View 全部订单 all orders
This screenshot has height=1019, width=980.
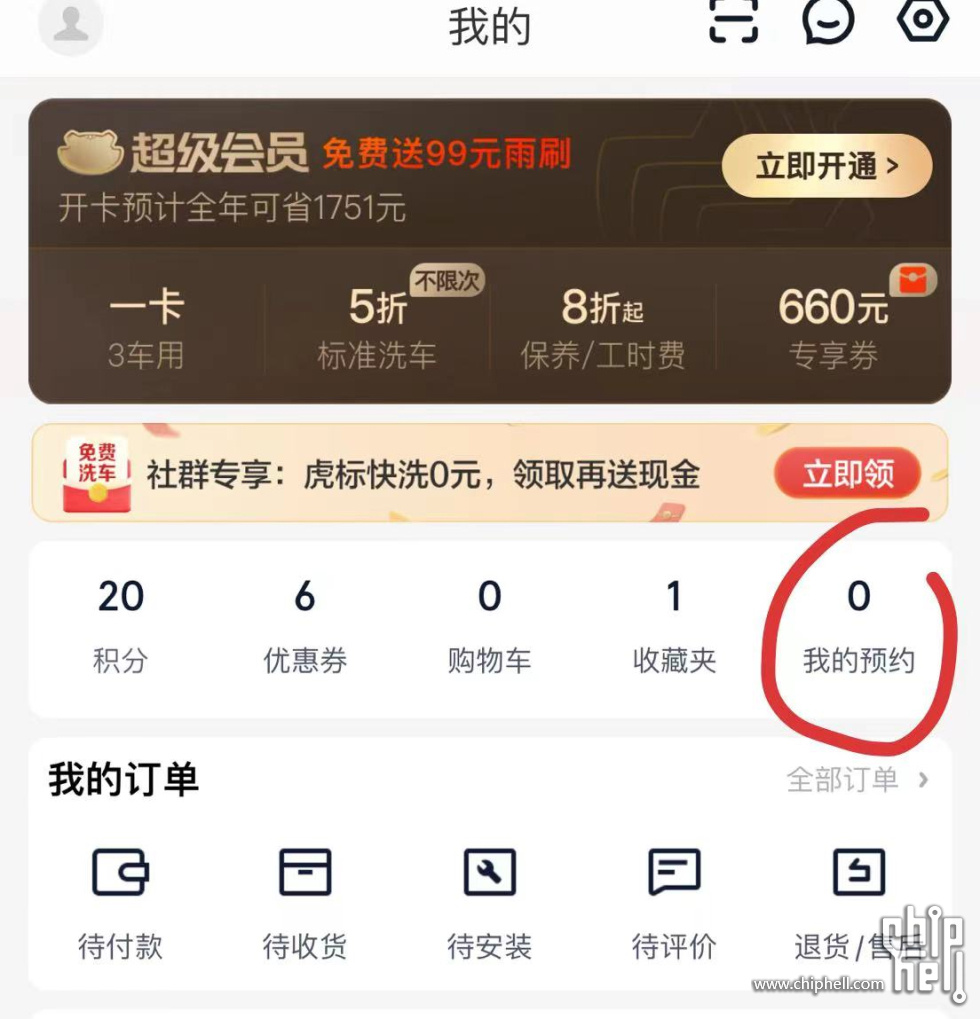[x=857, y=779]
